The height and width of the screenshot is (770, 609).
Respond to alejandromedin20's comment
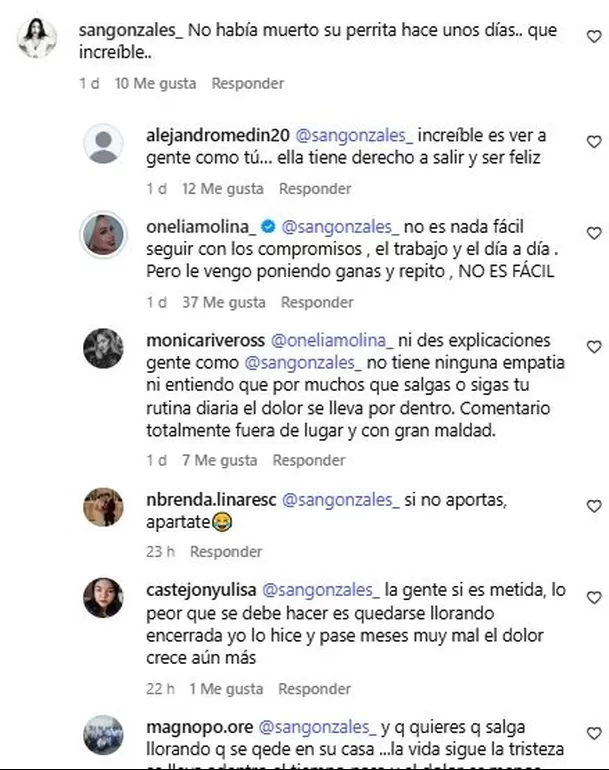(x=315, y=188)
